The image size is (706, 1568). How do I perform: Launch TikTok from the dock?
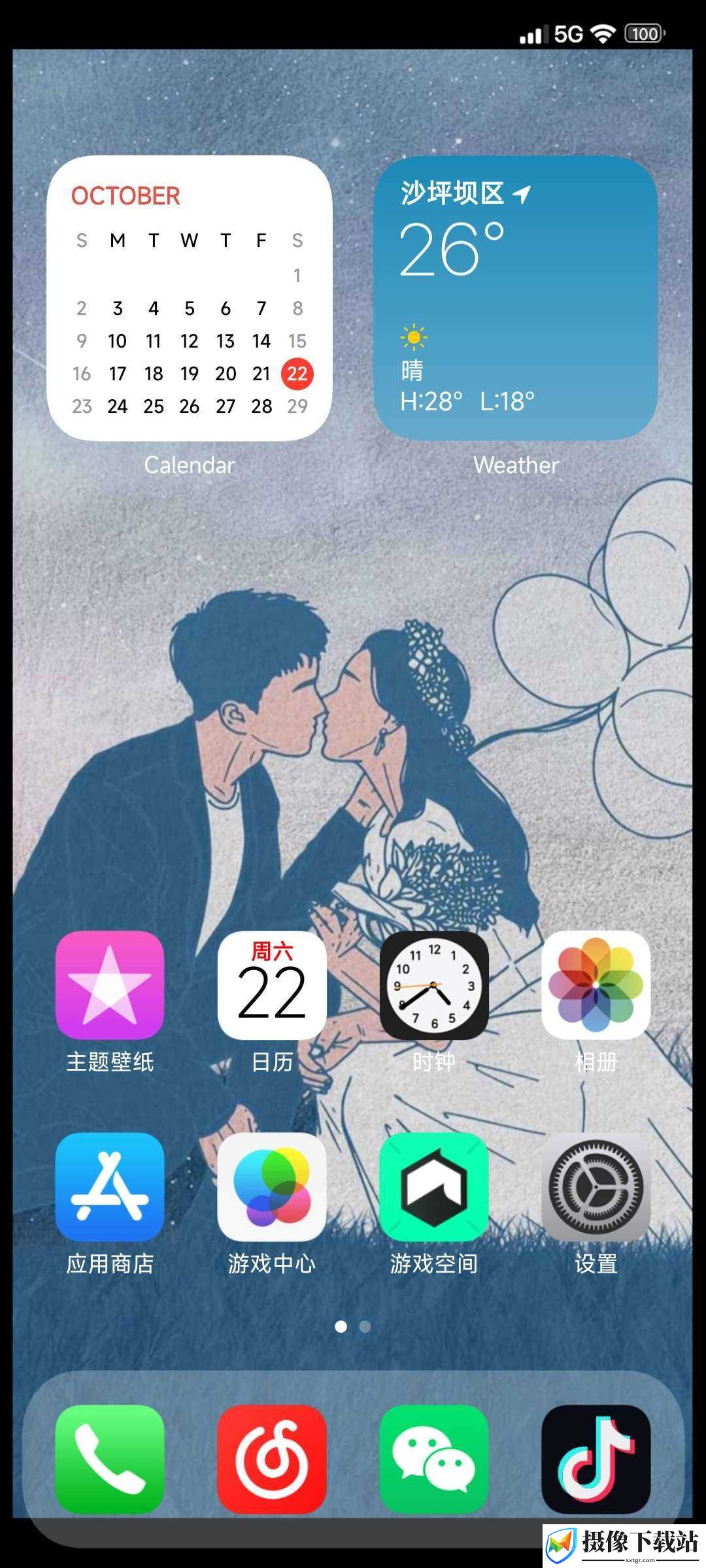596,1460
